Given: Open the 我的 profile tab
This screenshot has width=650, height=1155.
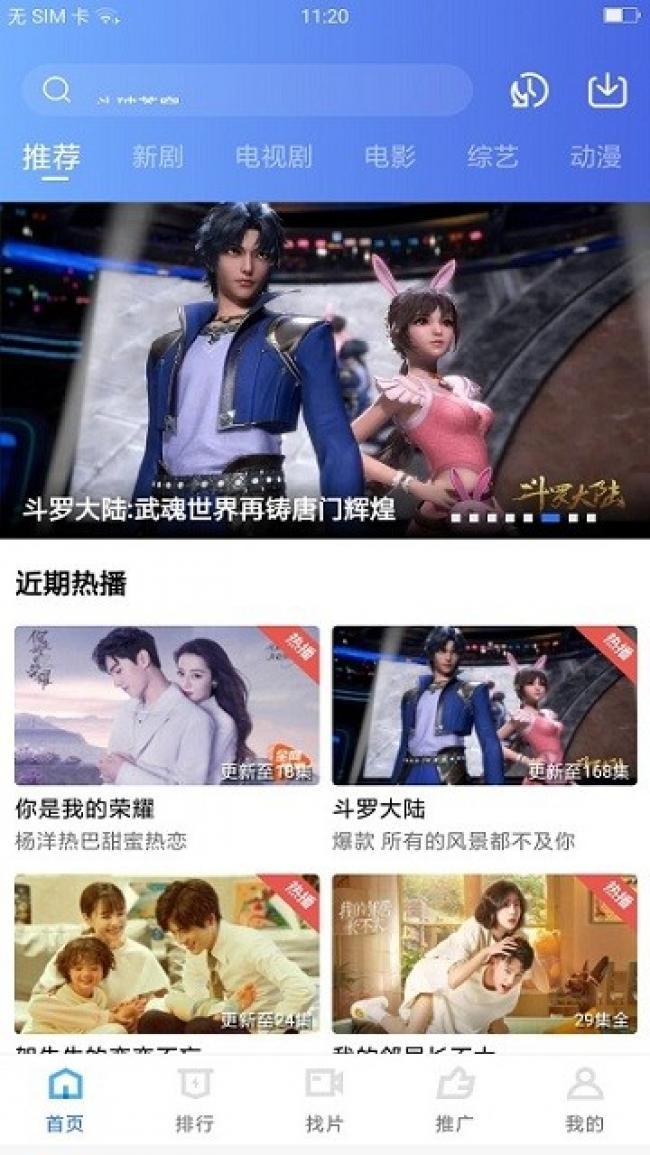Looking at the screenshot, I should pyautogui.click(x=584, y=1100).
